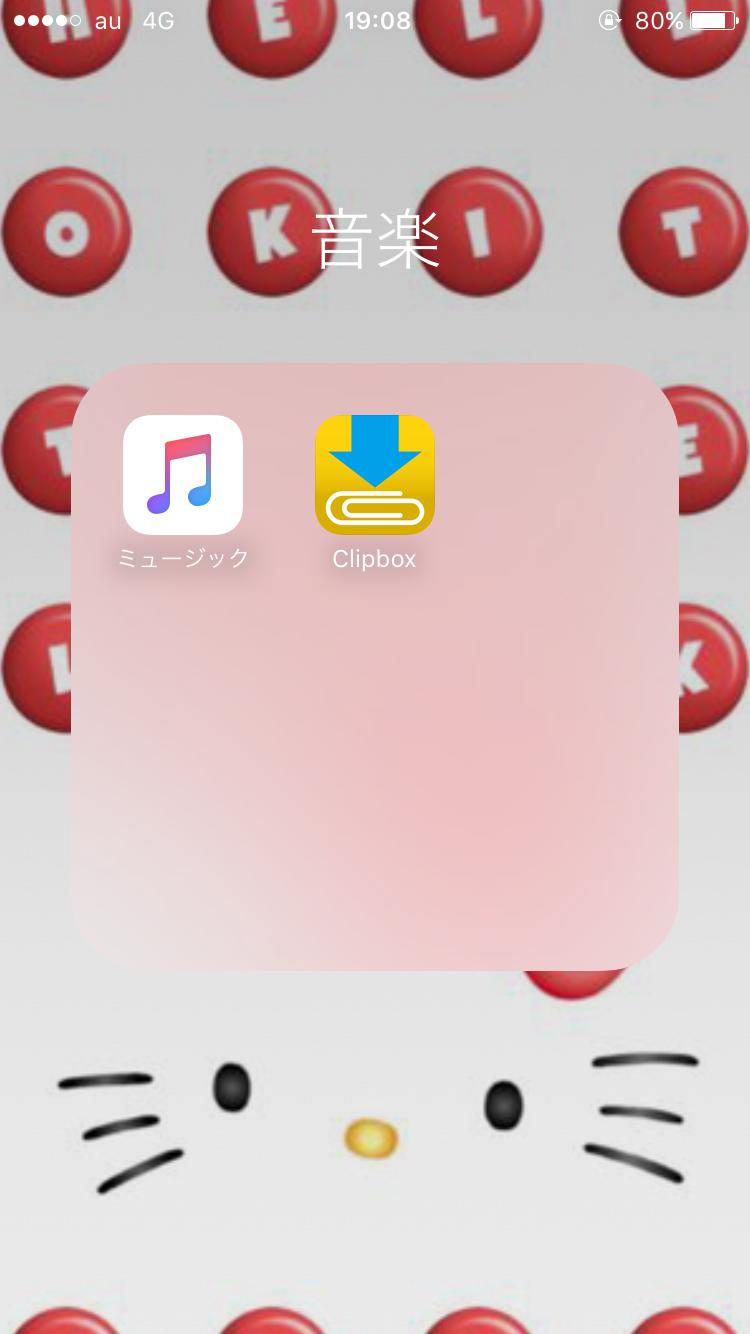Tap the 4G network indicator
Image resolution: width=750 pixels, height=1334 pixels.
[x=158, y=18]
